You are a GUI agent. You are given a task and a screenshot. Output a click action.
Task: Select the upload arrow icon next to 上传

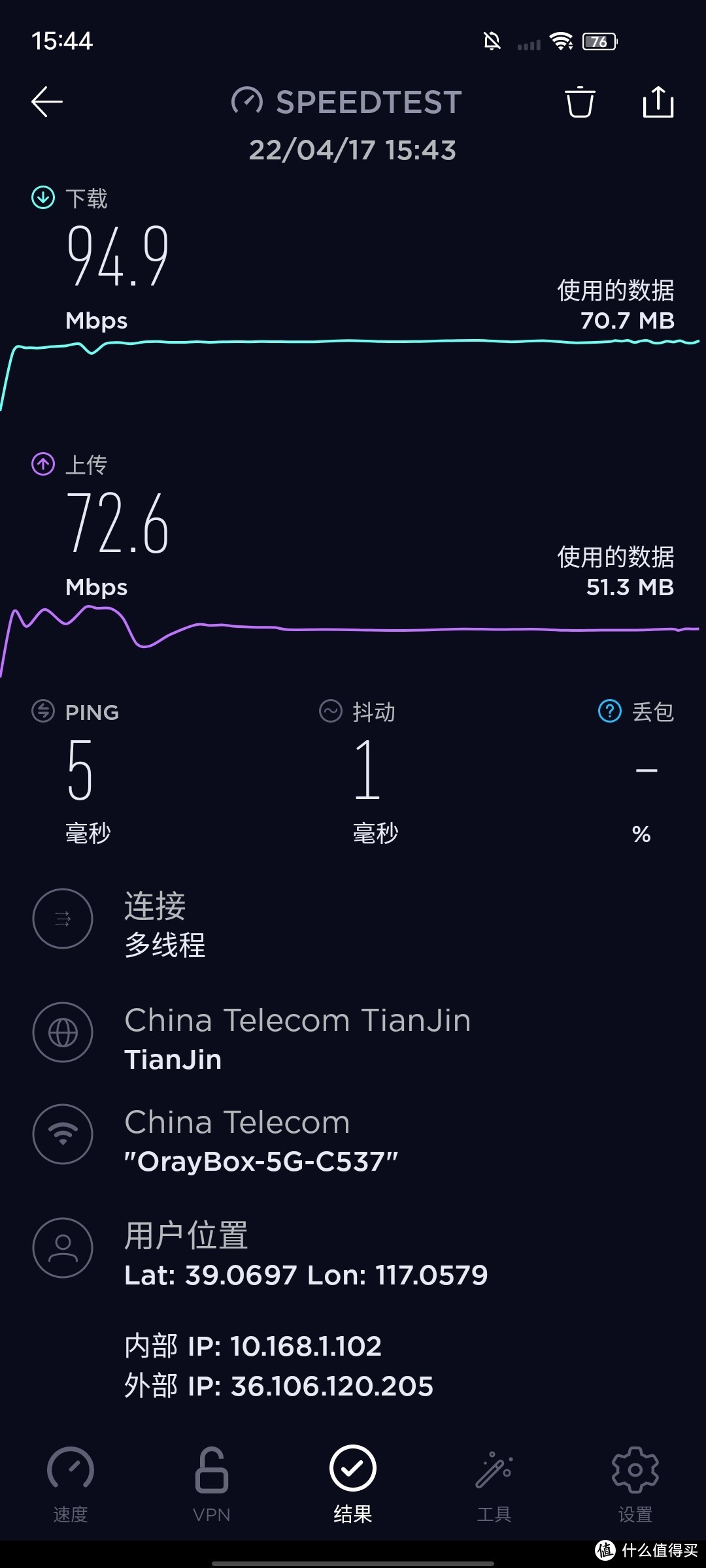point(42,464)
